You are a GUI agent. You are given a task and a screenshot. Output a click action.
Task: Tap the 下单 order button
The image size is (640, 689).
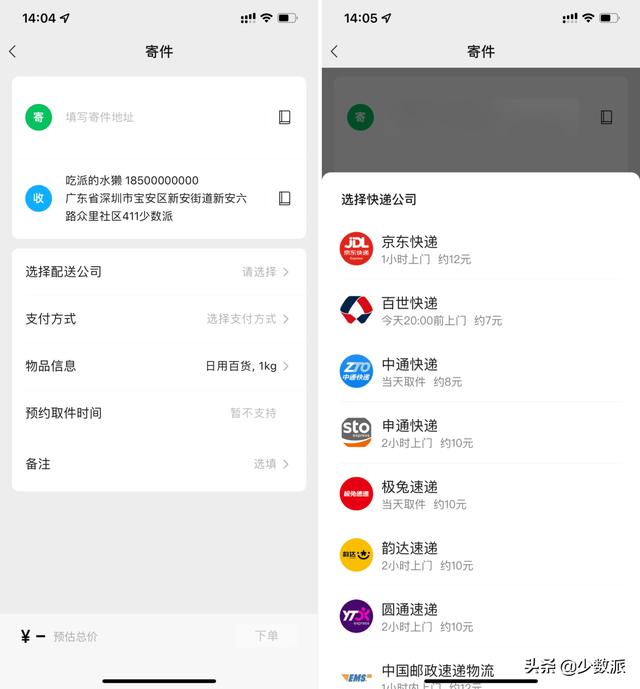point(266,635)
